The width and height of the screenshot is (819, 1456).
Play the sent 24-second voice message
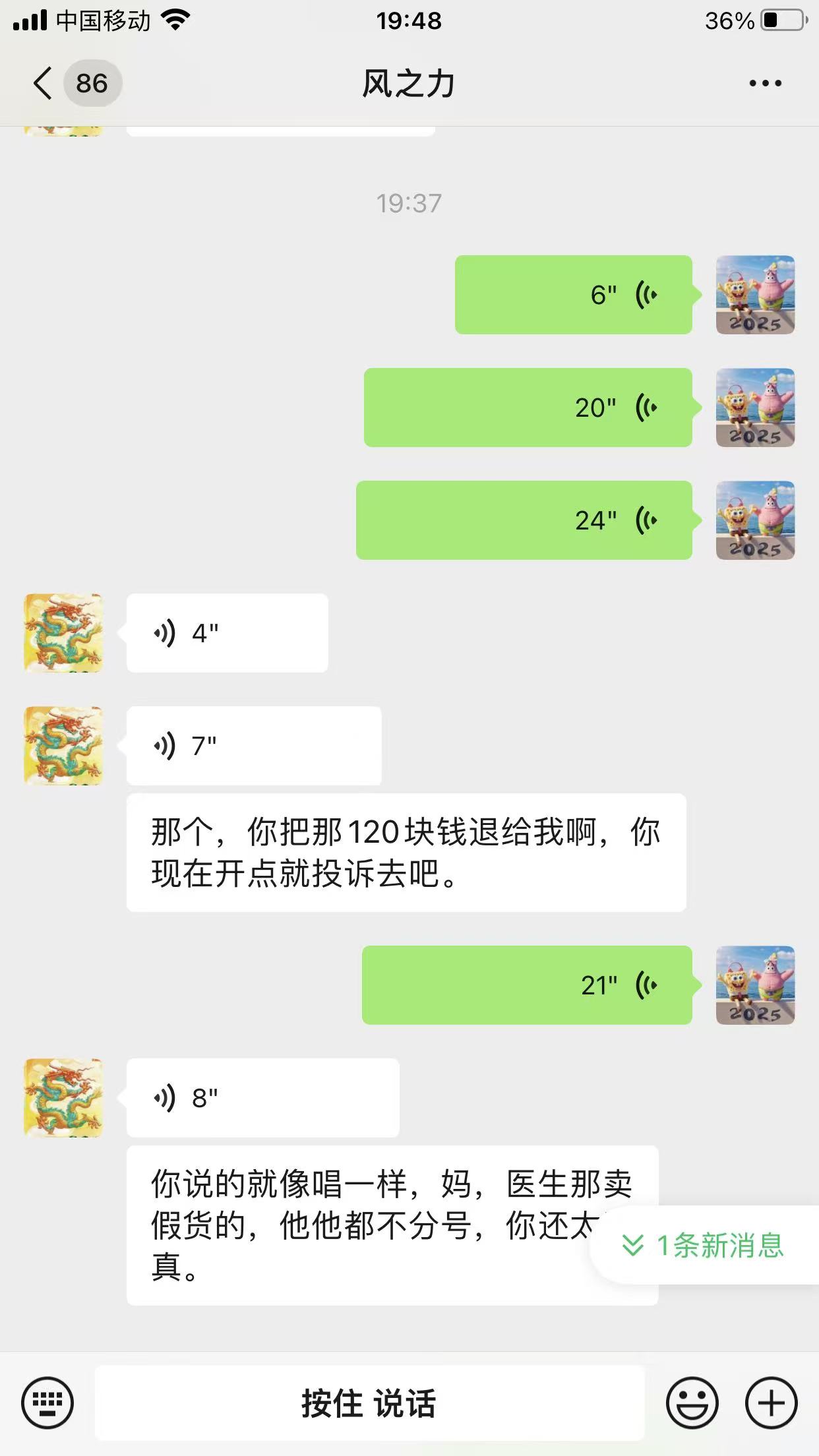click(524, 520)
